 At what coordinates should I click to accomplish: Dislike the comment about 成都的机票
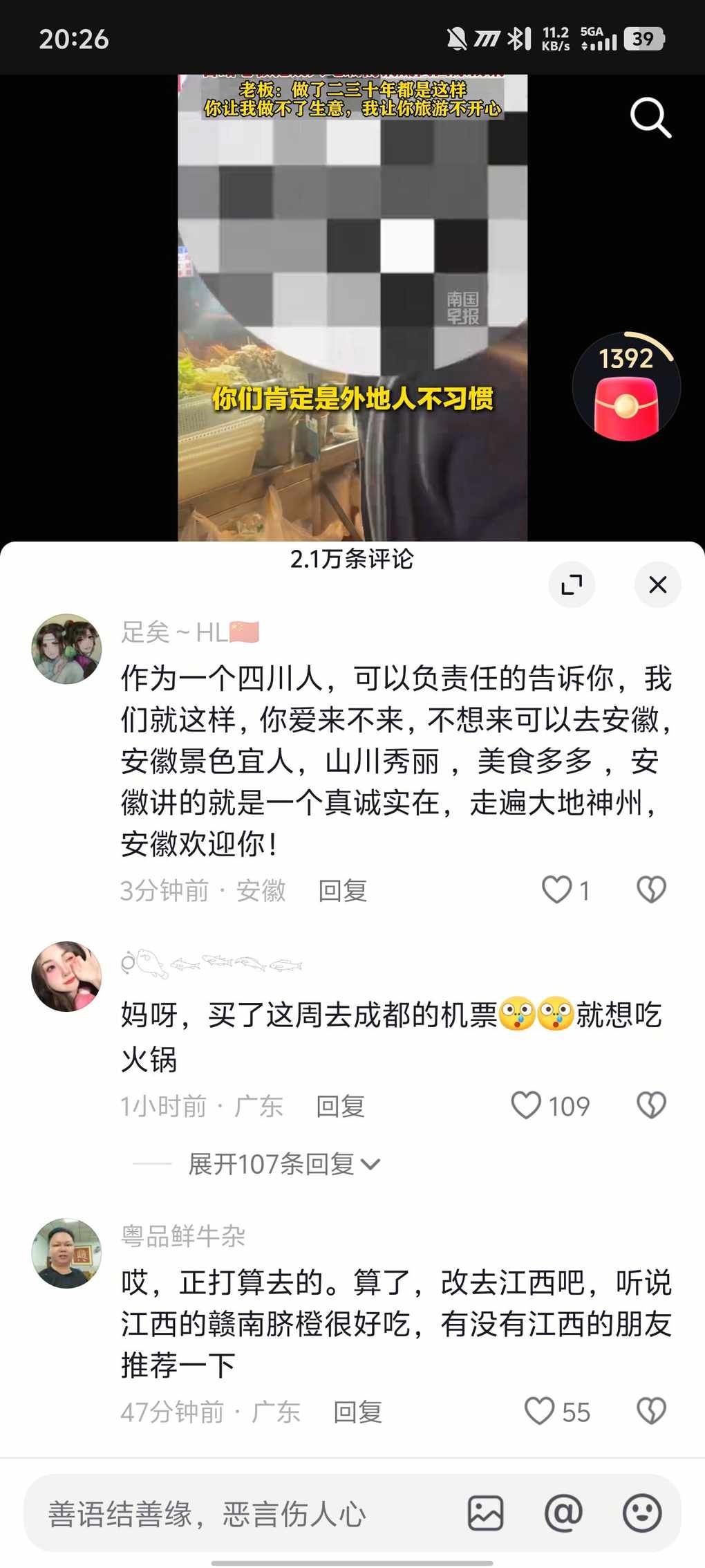(651, 1105)
